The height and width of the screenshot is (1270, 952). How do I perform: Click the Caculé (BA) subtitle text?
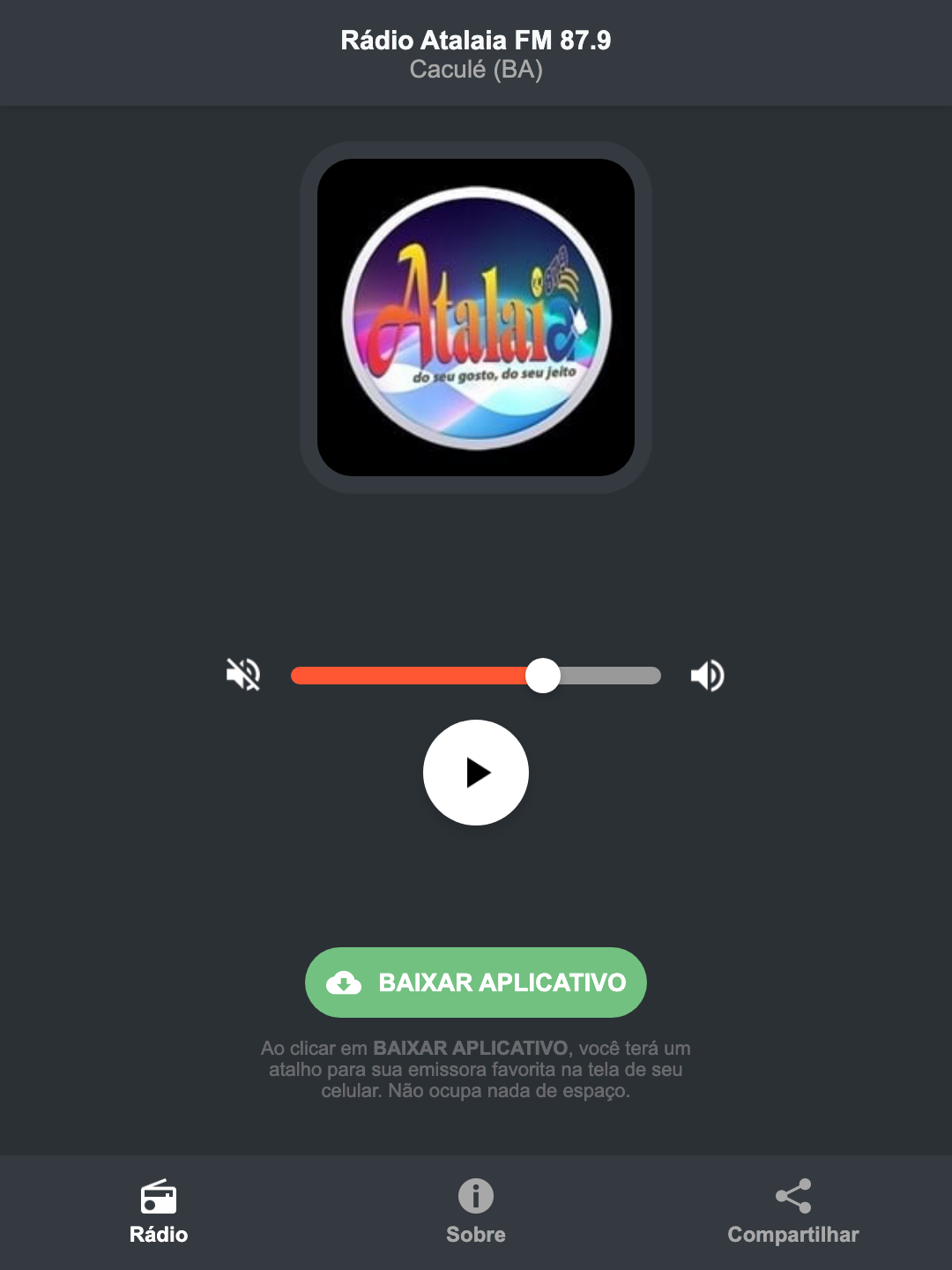(475, 69)
